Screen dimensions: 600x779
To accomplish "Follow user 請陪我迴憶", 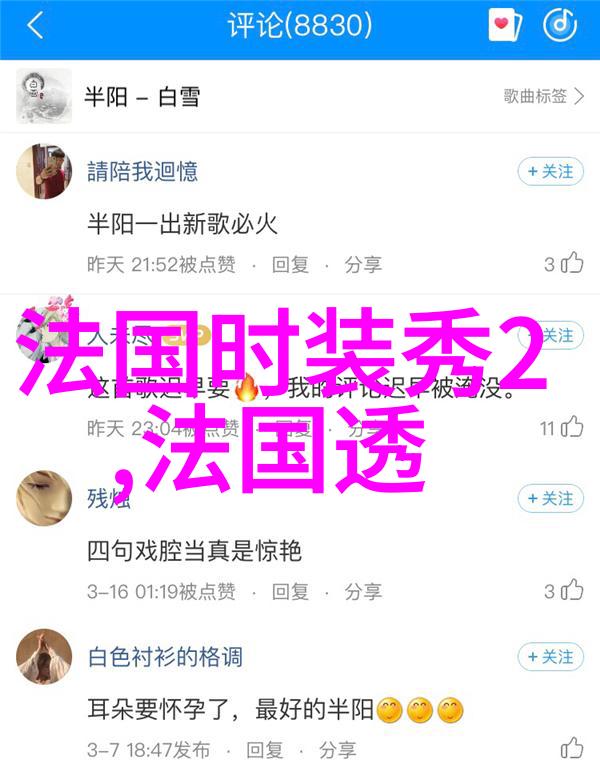I will click(550, 172).
